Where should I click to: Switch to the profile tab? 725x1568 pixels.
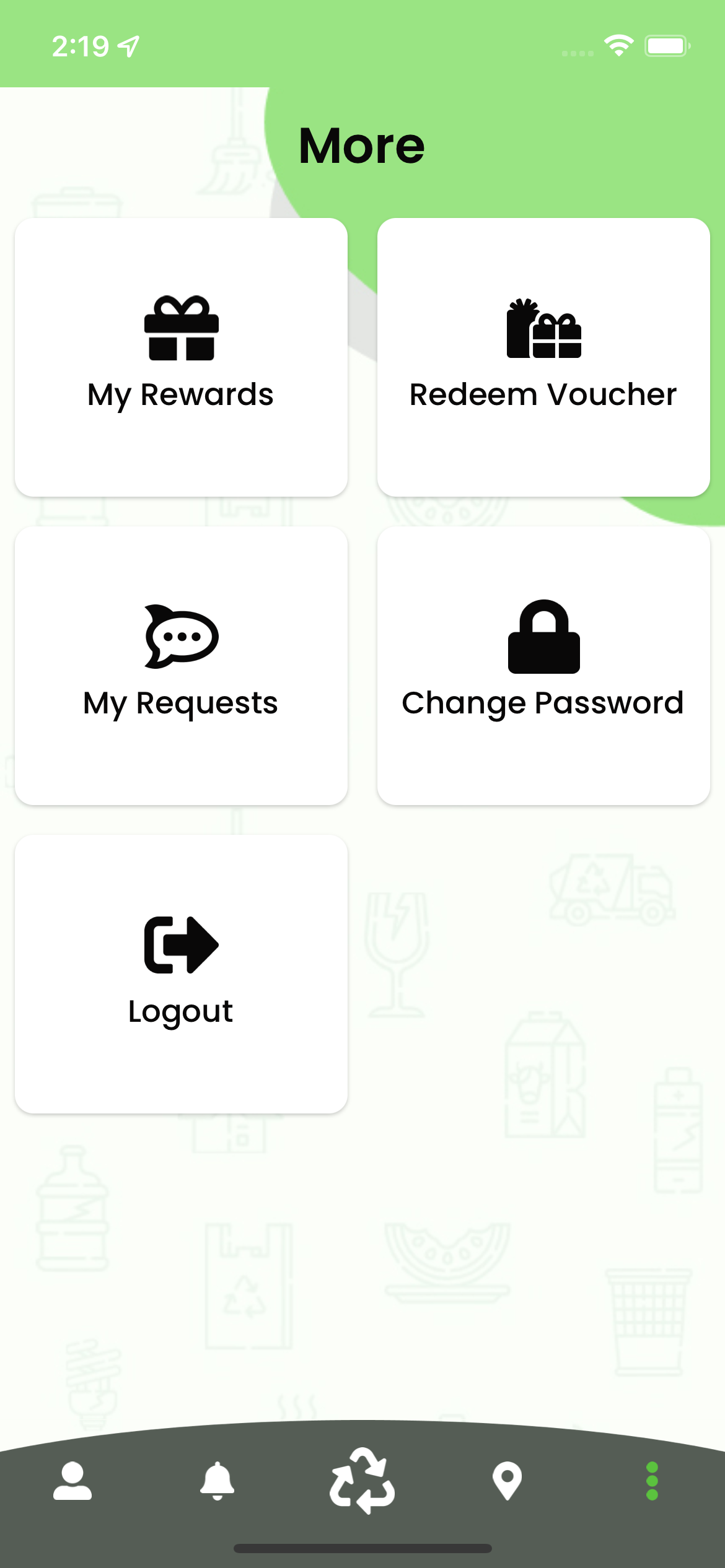pyautogui.click(x=72, y=1481)
